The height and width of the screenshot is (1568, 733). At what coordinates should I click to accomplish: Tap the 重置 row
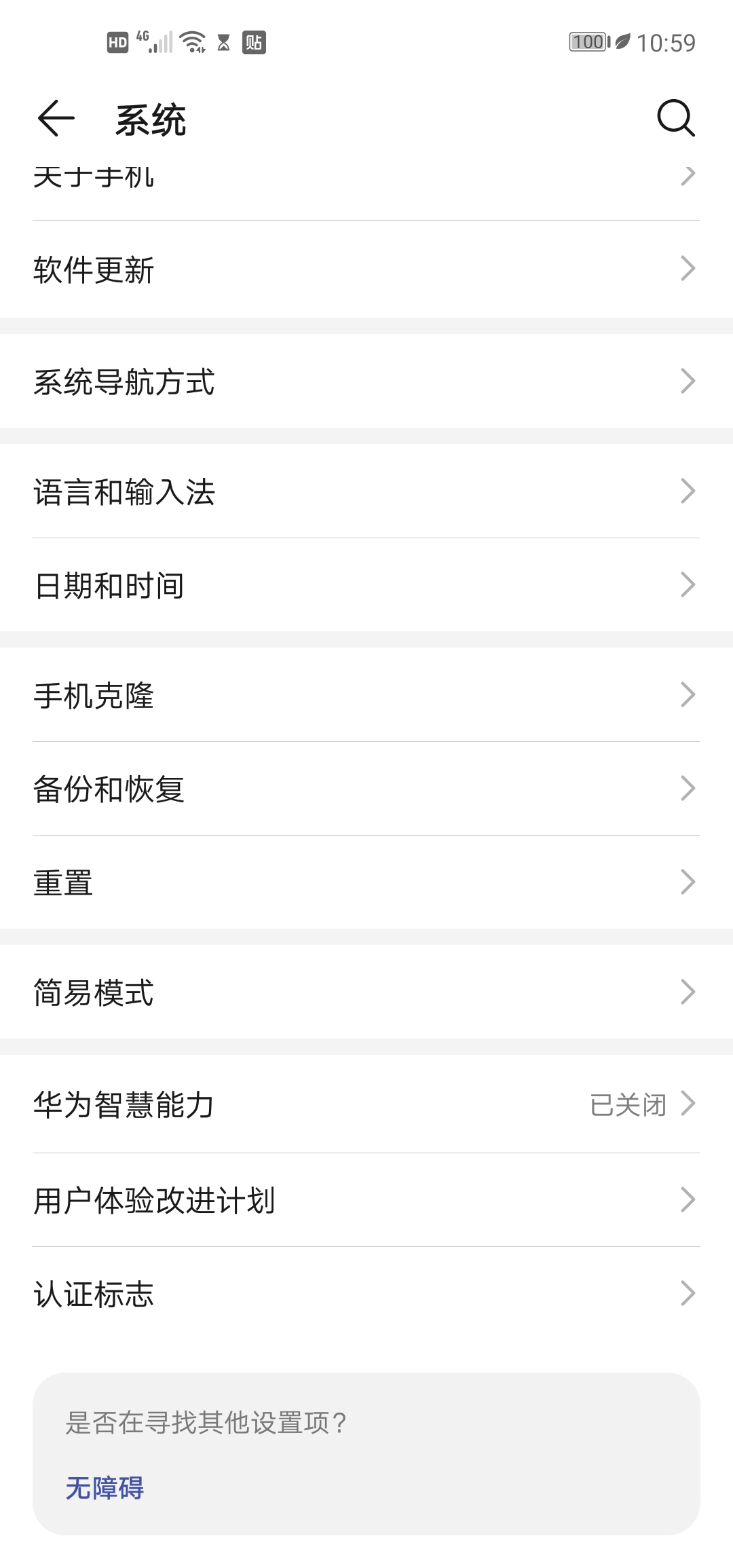coord(366,882)
